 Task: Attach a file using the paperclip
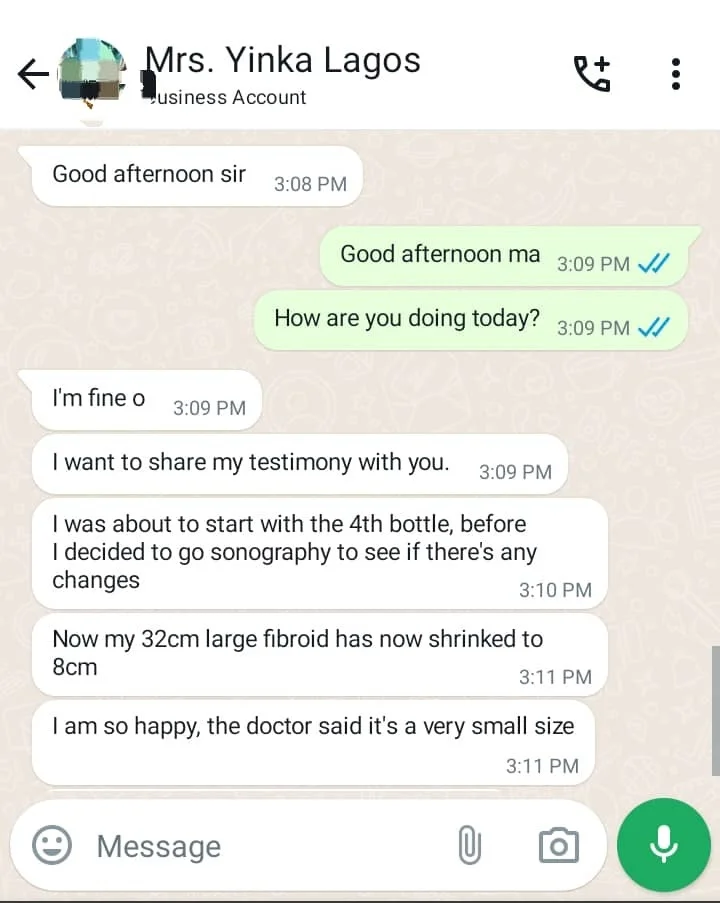pyautogui.click(x=471, y=845)
